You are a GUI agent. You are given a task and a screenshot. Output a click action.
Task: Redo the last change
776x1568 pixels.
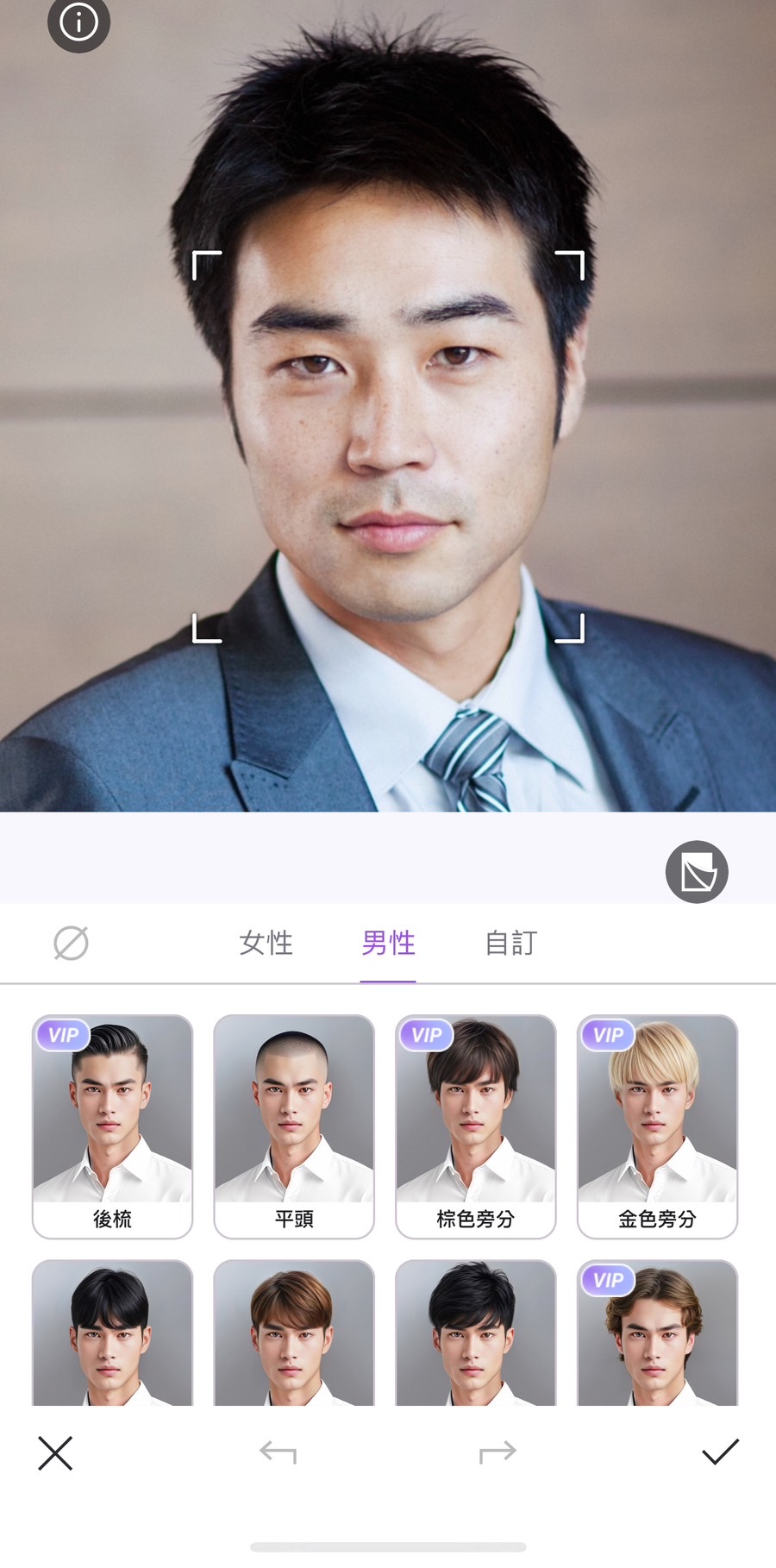click(498, 1453)
